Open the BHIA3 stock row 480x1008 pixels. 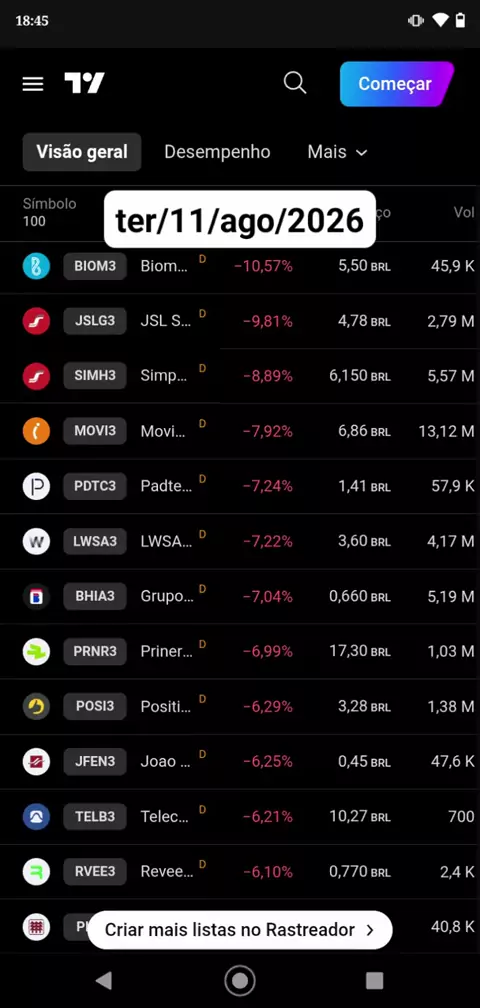point(240,597)
